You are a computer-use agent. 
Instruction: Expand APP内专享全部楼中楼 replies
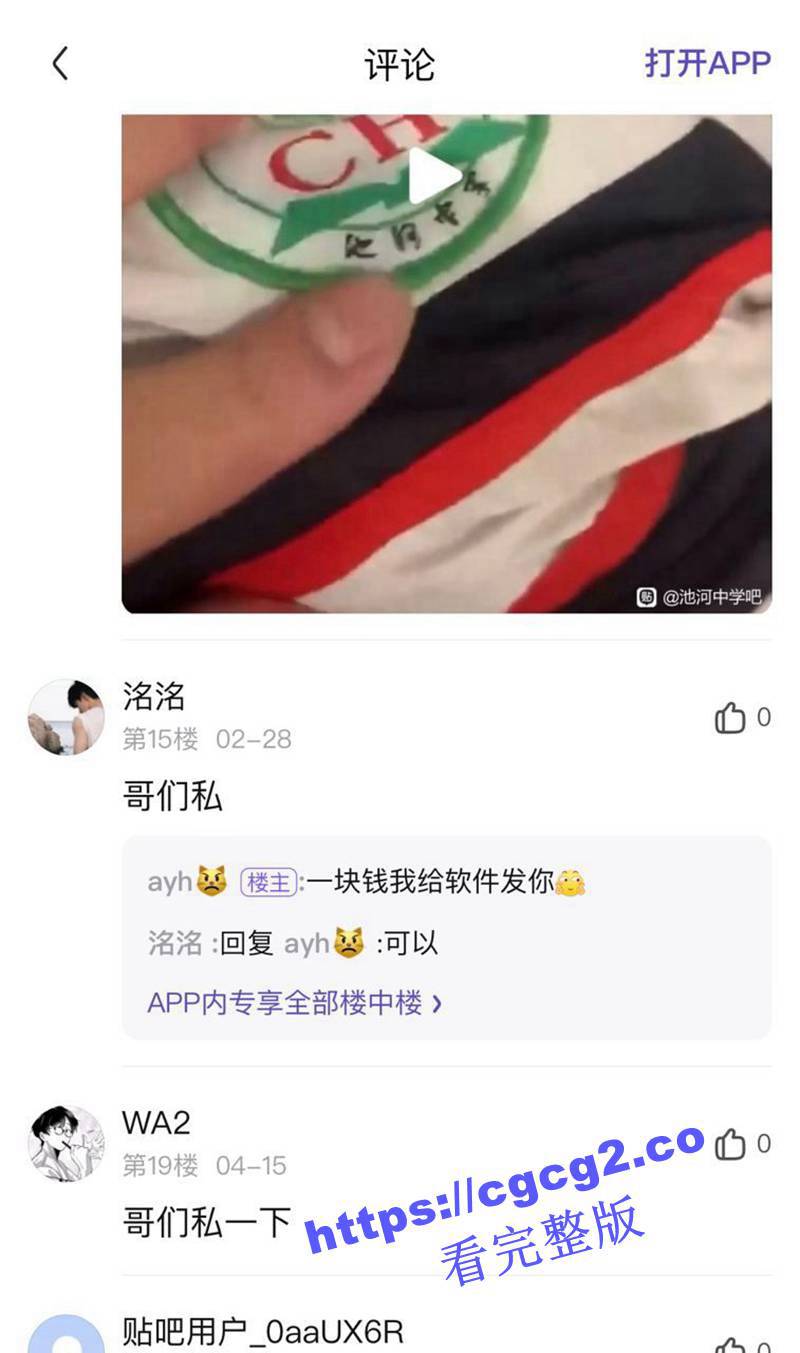294,1003
